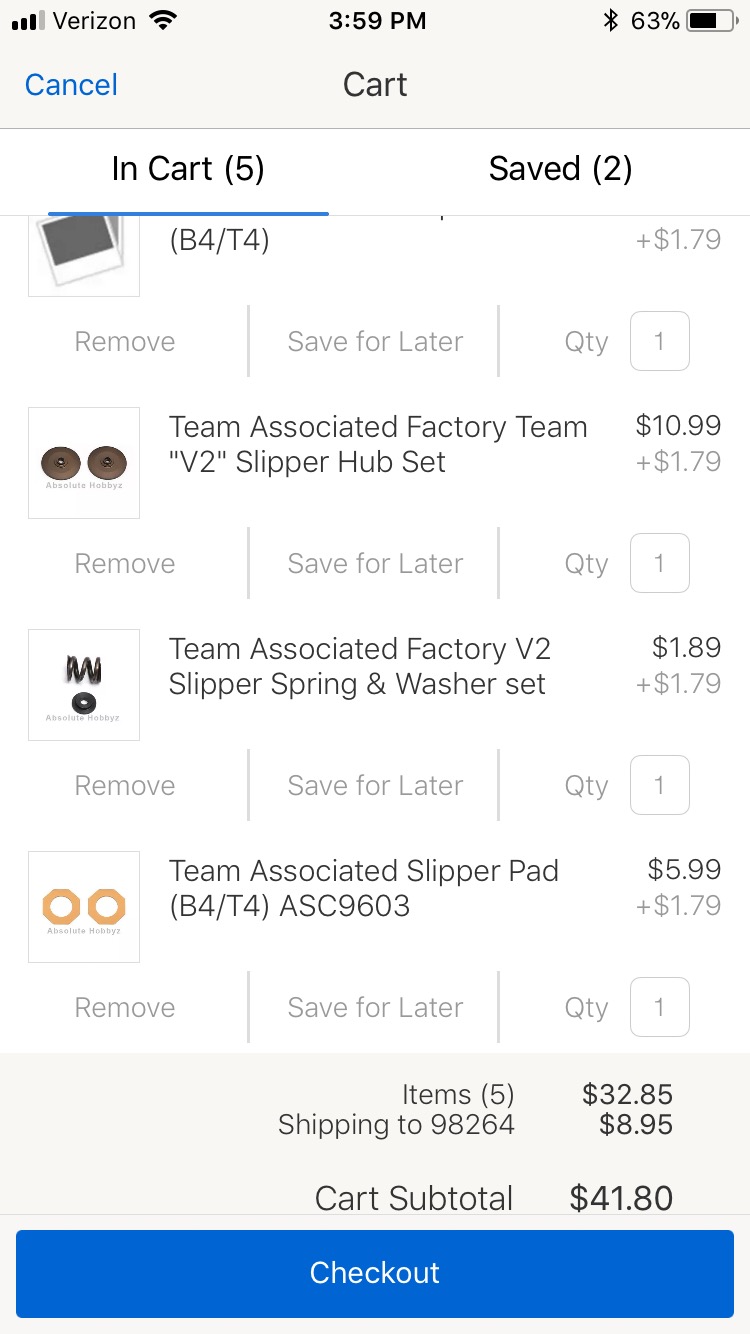Open the Slipper Spring & Washer set product

click(360, 667)
